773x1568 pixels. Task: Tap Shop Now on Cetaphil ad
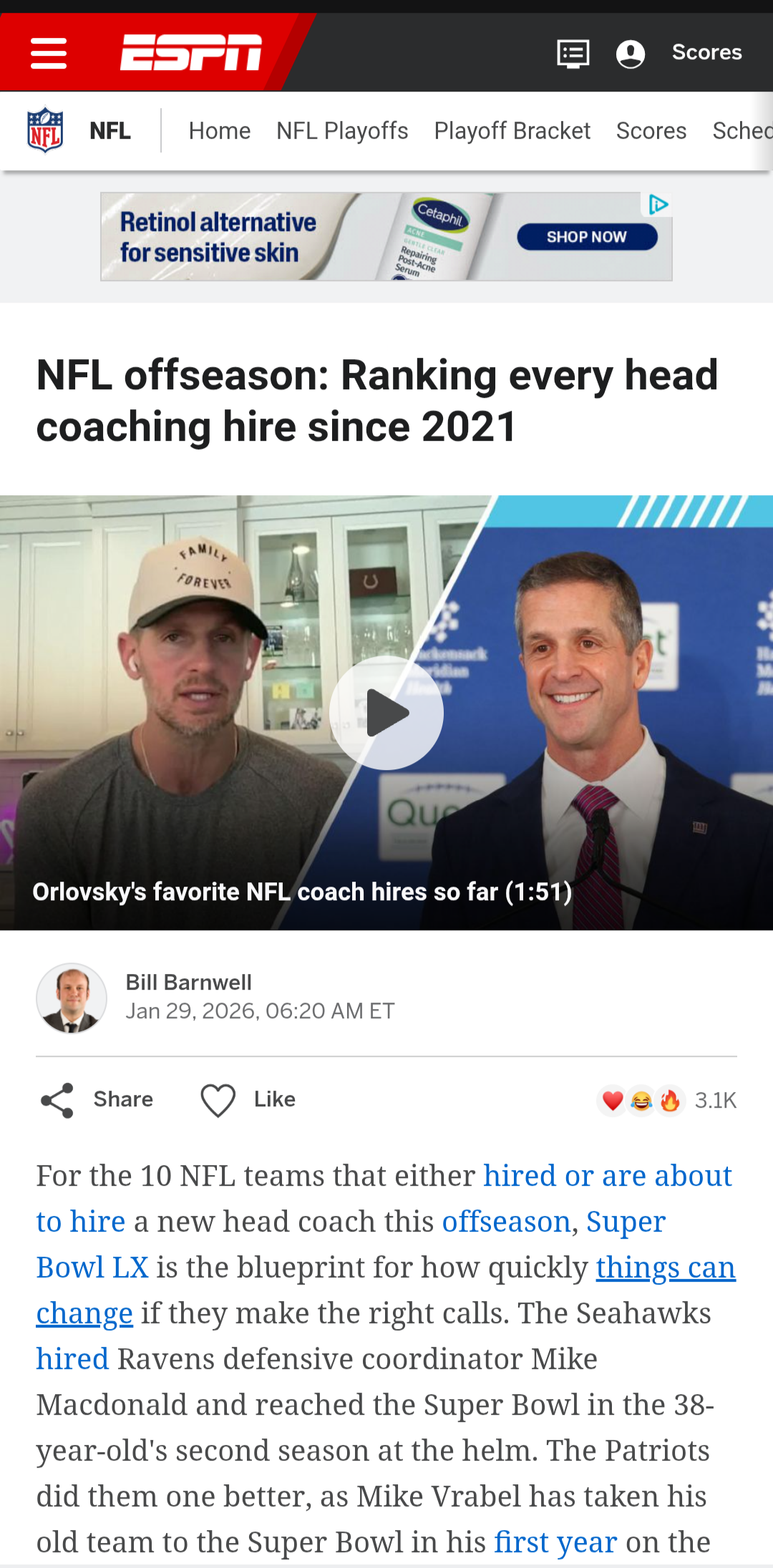[587, 237]
